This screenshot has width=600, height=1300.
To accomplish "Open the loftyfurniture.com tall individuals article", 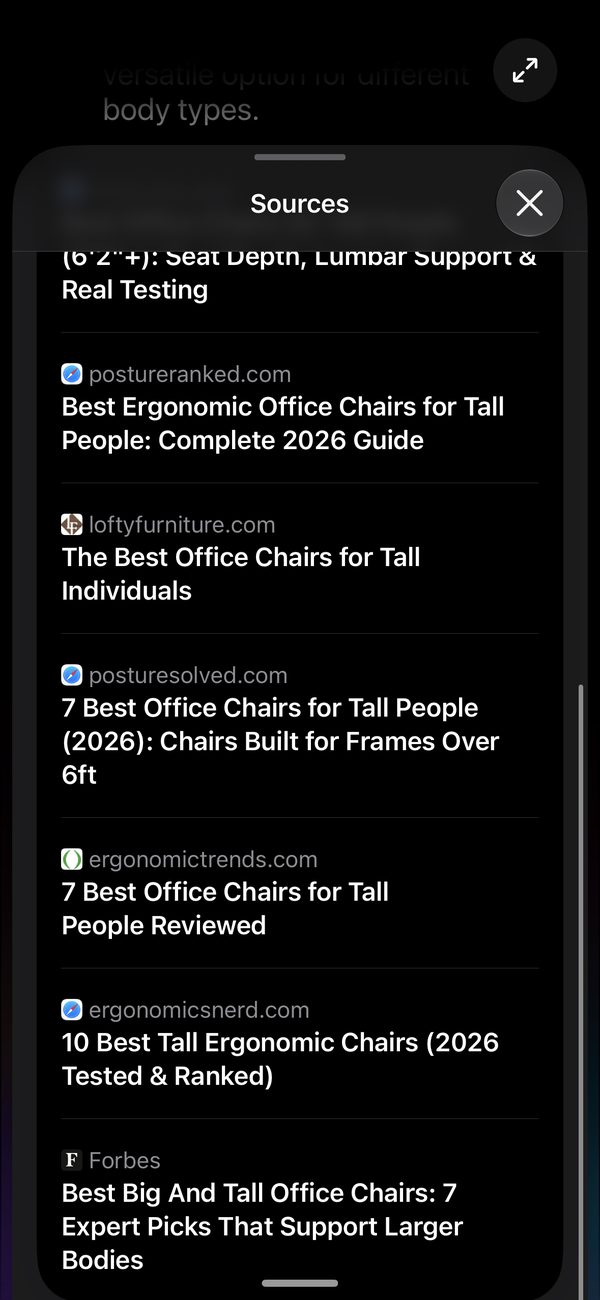I will point(300,558).
